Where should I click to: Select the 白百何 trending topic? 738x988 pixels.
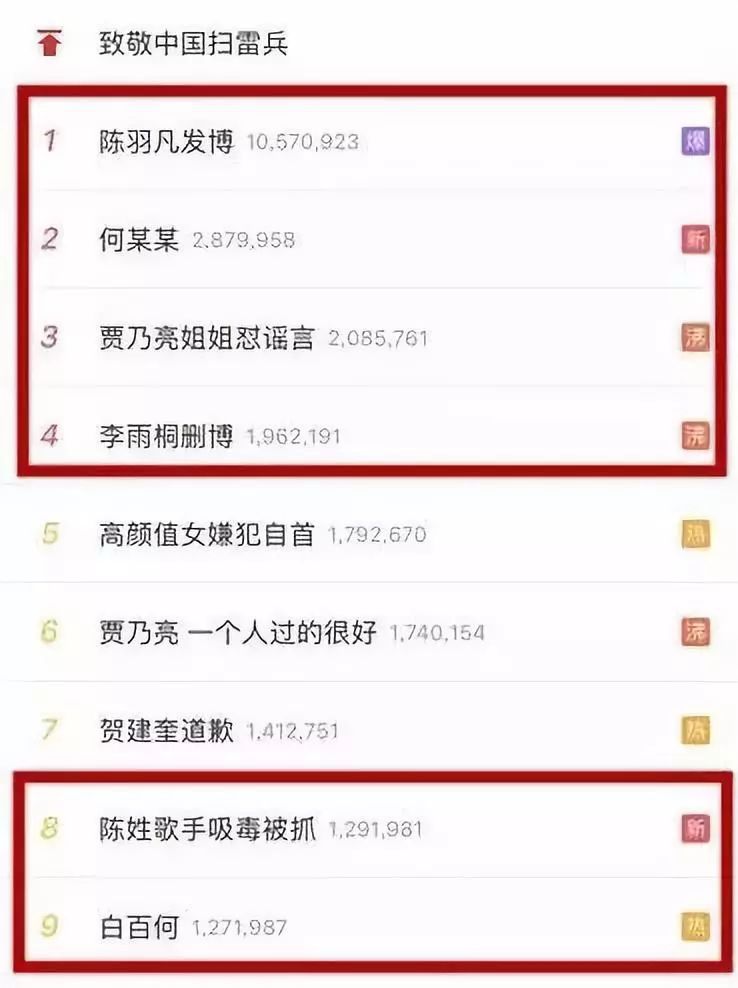139,927
